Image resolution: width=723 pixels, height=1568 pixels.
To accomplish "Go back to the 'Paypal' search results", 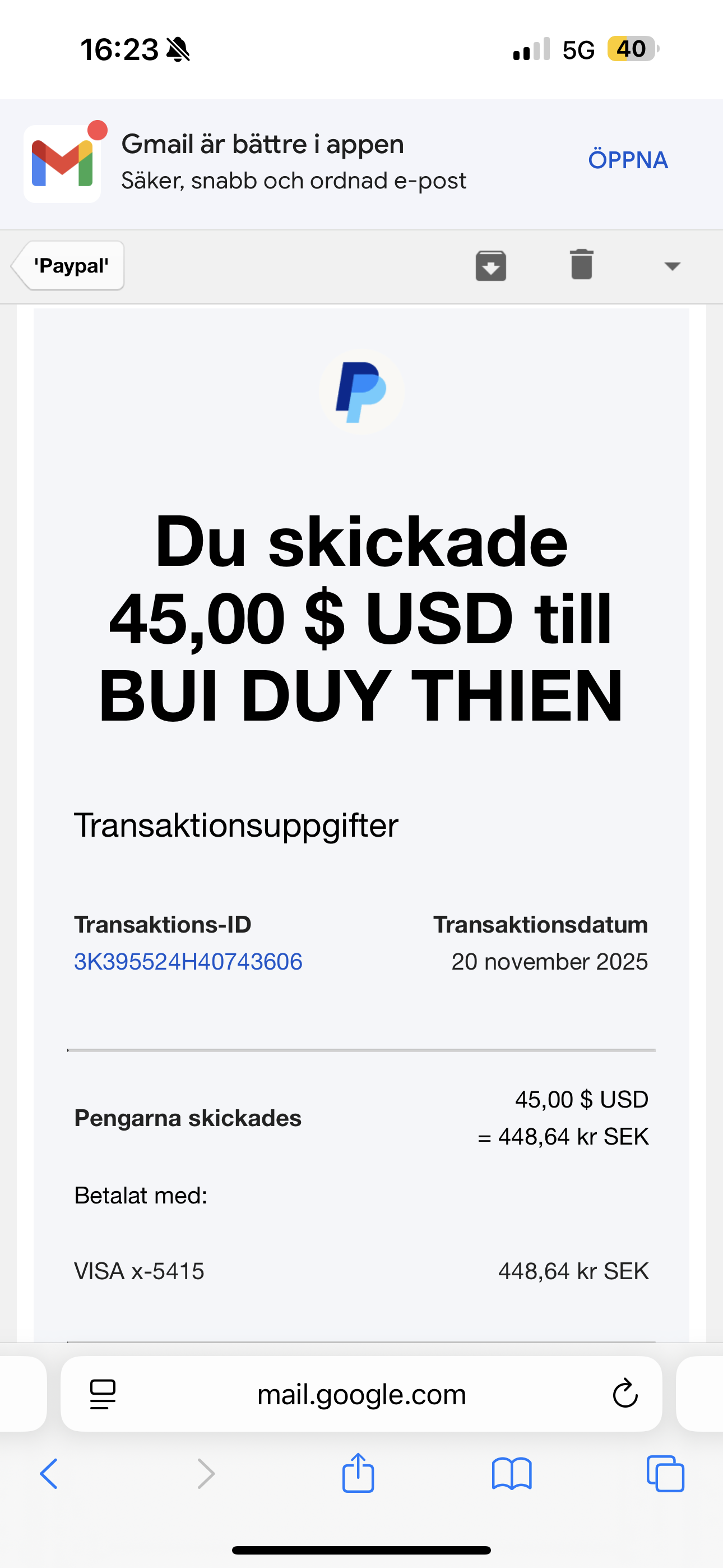I will point(68,266).
